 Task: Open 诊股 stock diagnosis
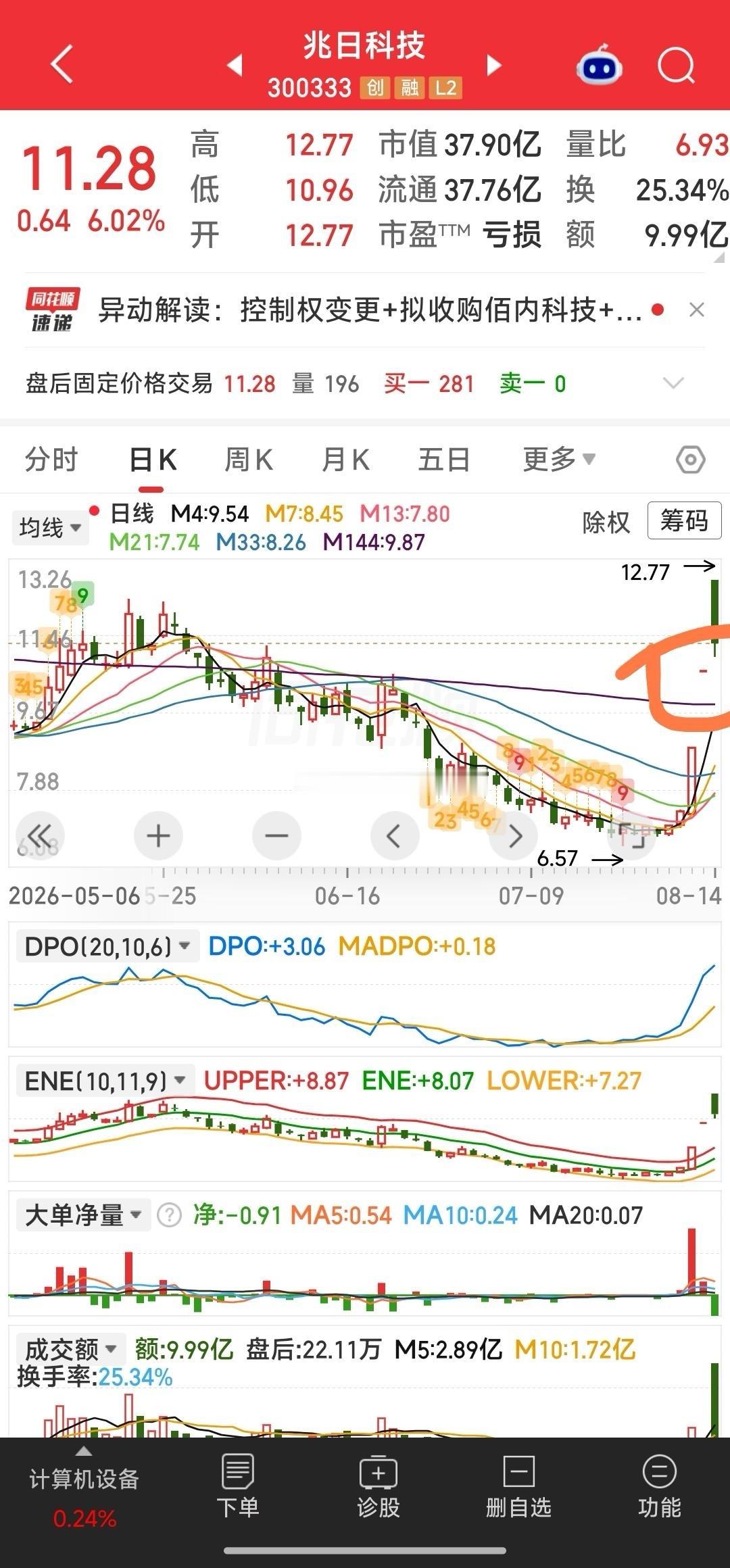click(379, 1486)
